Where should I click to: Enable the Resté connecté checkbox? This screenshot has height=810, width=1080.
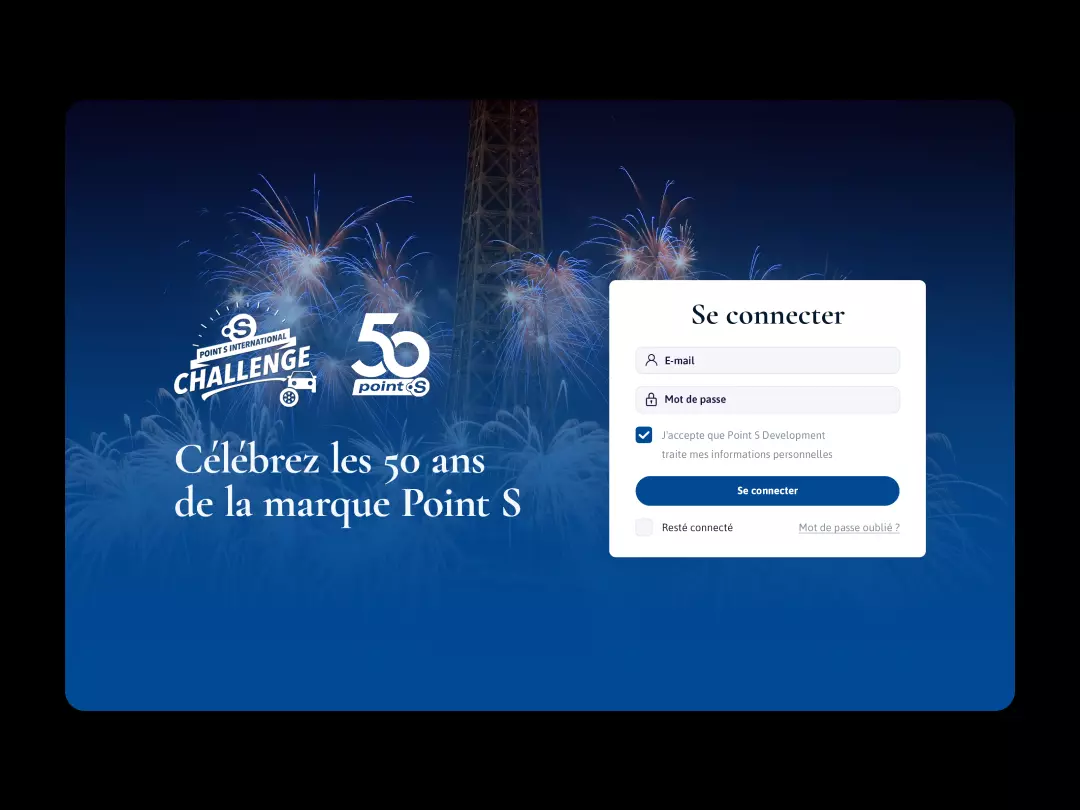pyautogui.click(x=644, y=527)
